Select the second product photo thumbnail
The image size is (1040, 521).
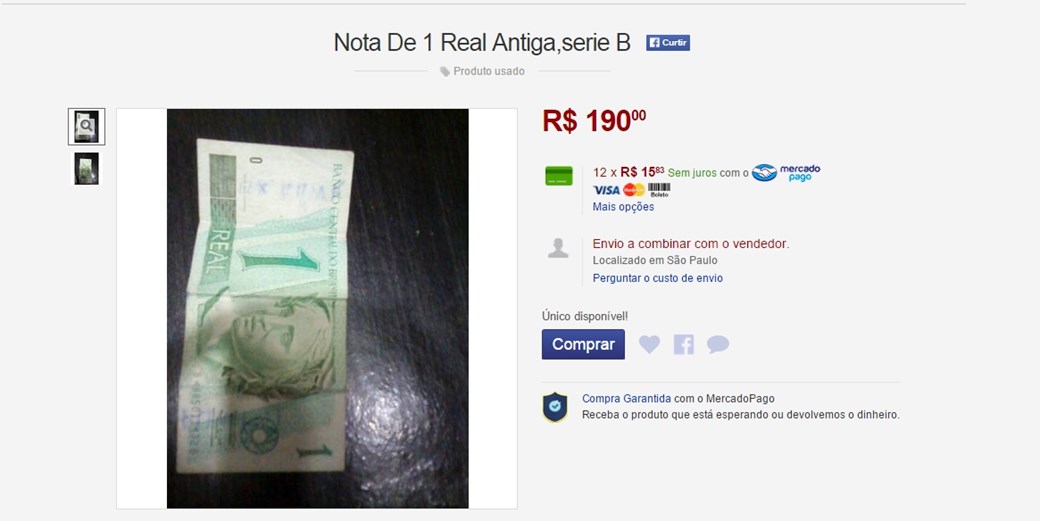(86, 169)
